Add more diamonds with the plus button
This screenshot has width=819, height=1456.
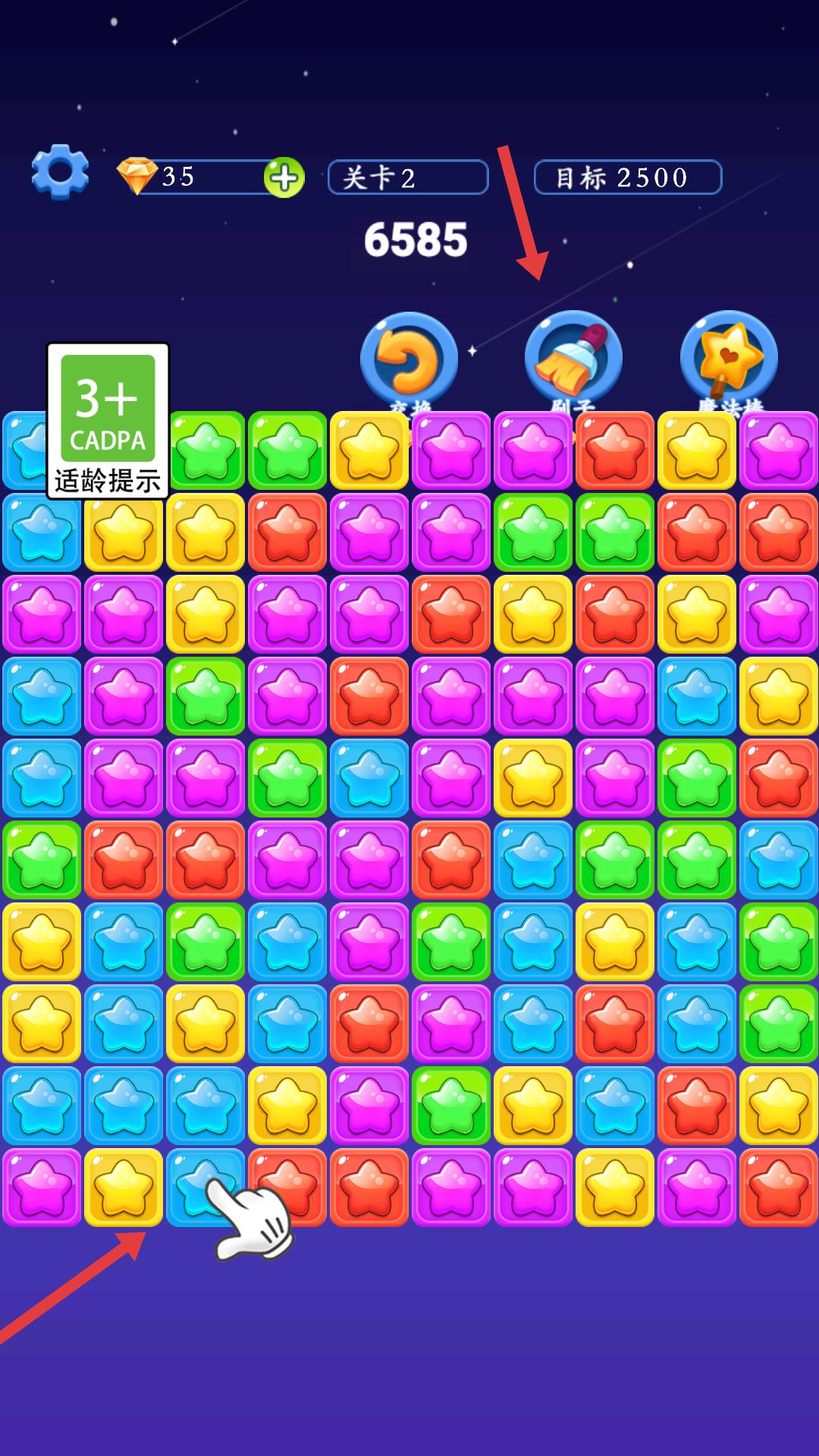(x=284, y=178)
